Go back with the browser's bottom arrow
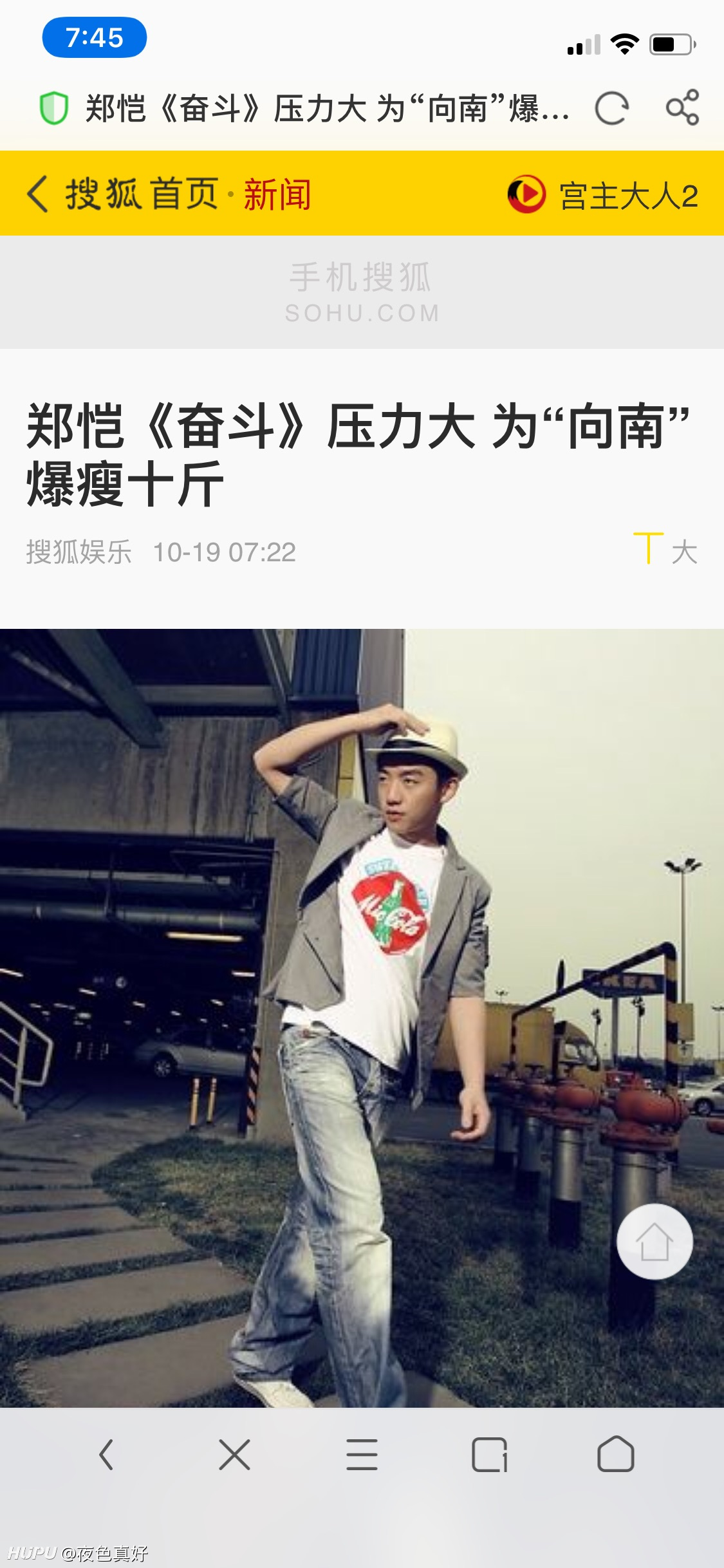 point(107,1455)
